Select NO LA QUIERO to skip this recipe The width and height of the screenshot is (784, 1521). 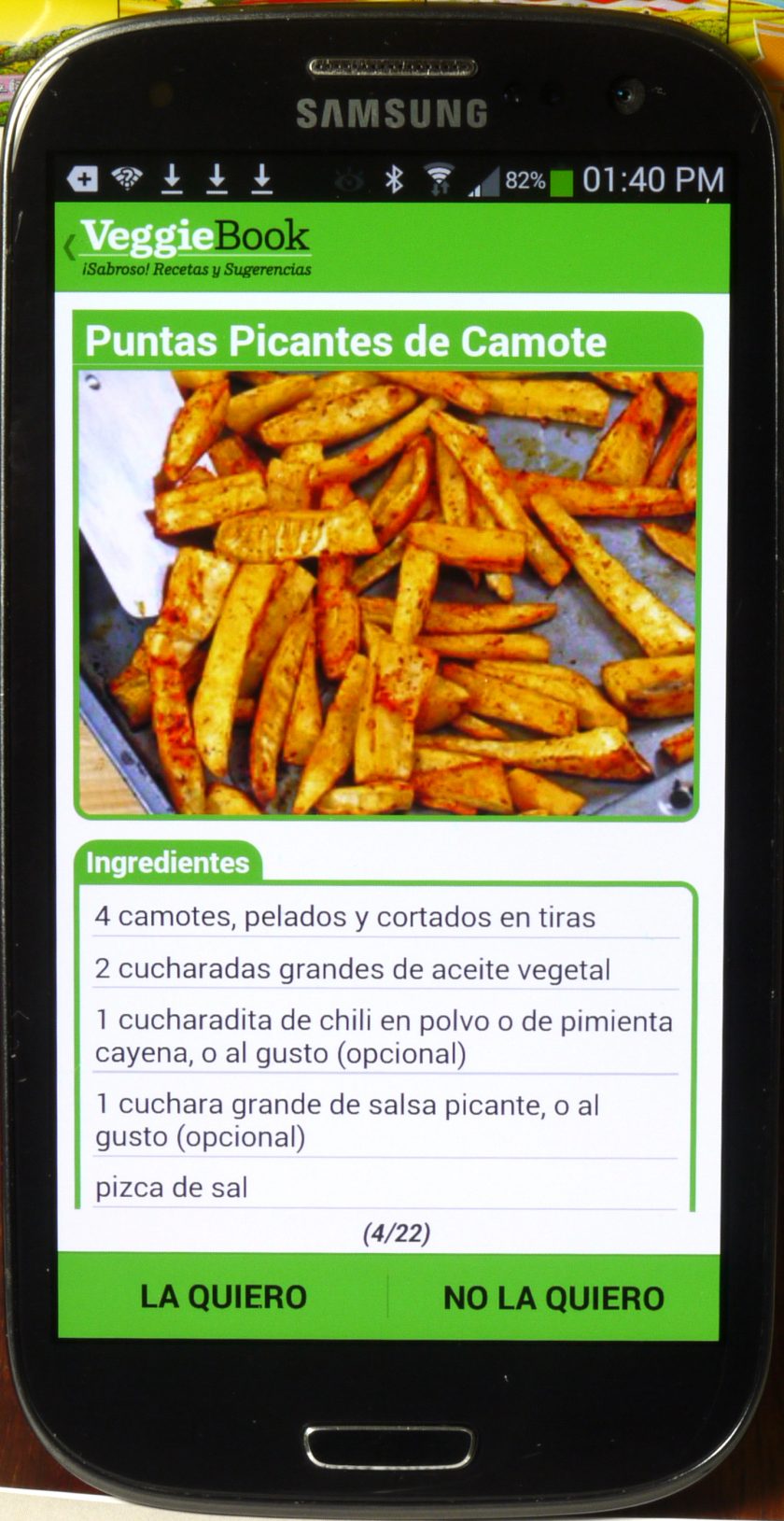[x=553, y=1298]
